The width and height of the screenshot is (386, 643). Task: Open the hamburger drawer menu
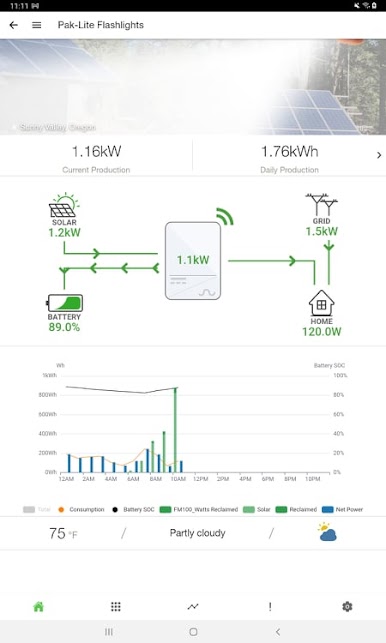pyautogui.click(x=37, y=25)
